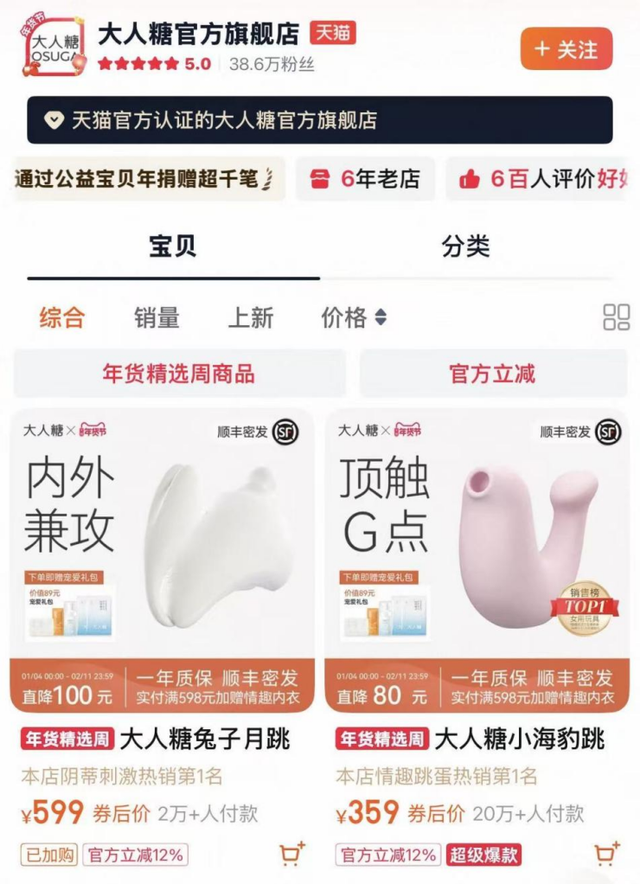Select the 年货精选周商品 filter
Image resolution: width=640 pixels, height=884 pixels.
tap(178, 374)
